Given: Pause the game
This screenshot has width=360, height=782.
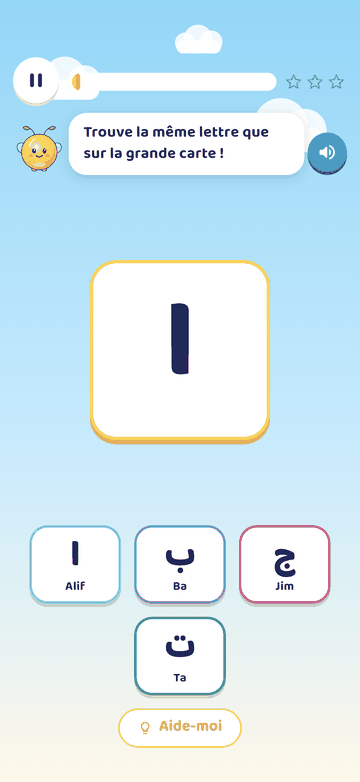Looking at the screenshot, I should click(36, 80).
